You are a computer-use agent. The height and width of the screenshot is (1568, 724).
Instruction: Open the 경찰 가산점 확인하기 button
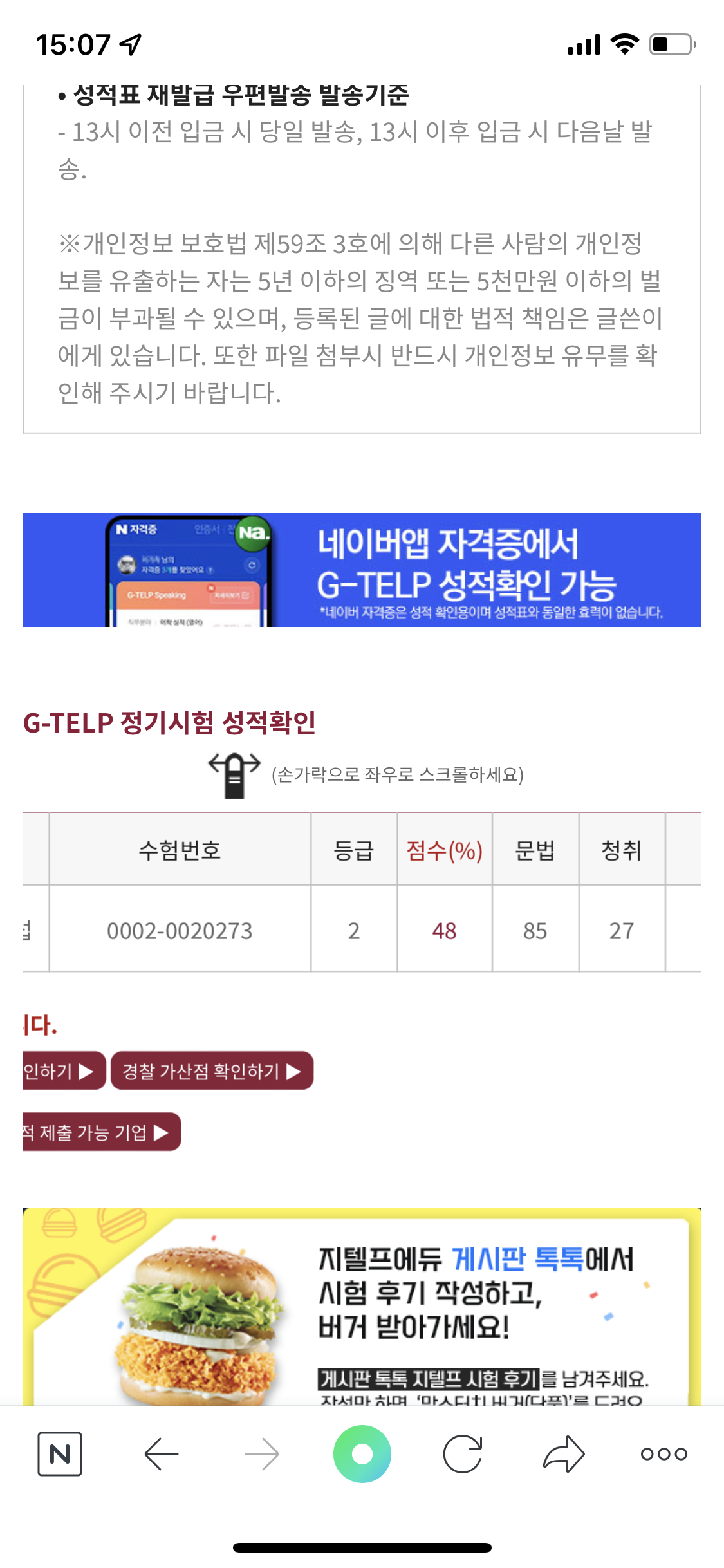[212, 1071]
